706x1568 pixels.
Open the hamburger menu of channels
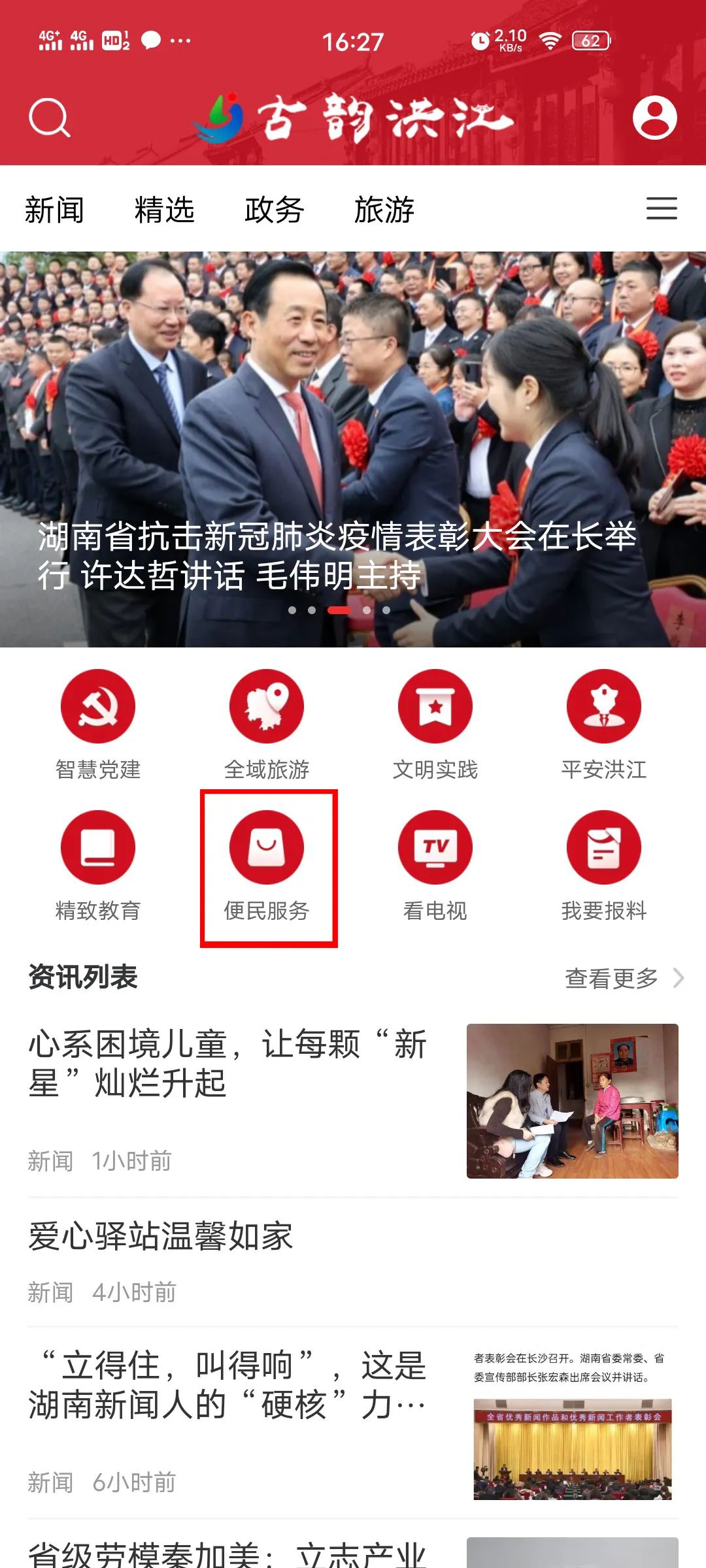(662, 208)
